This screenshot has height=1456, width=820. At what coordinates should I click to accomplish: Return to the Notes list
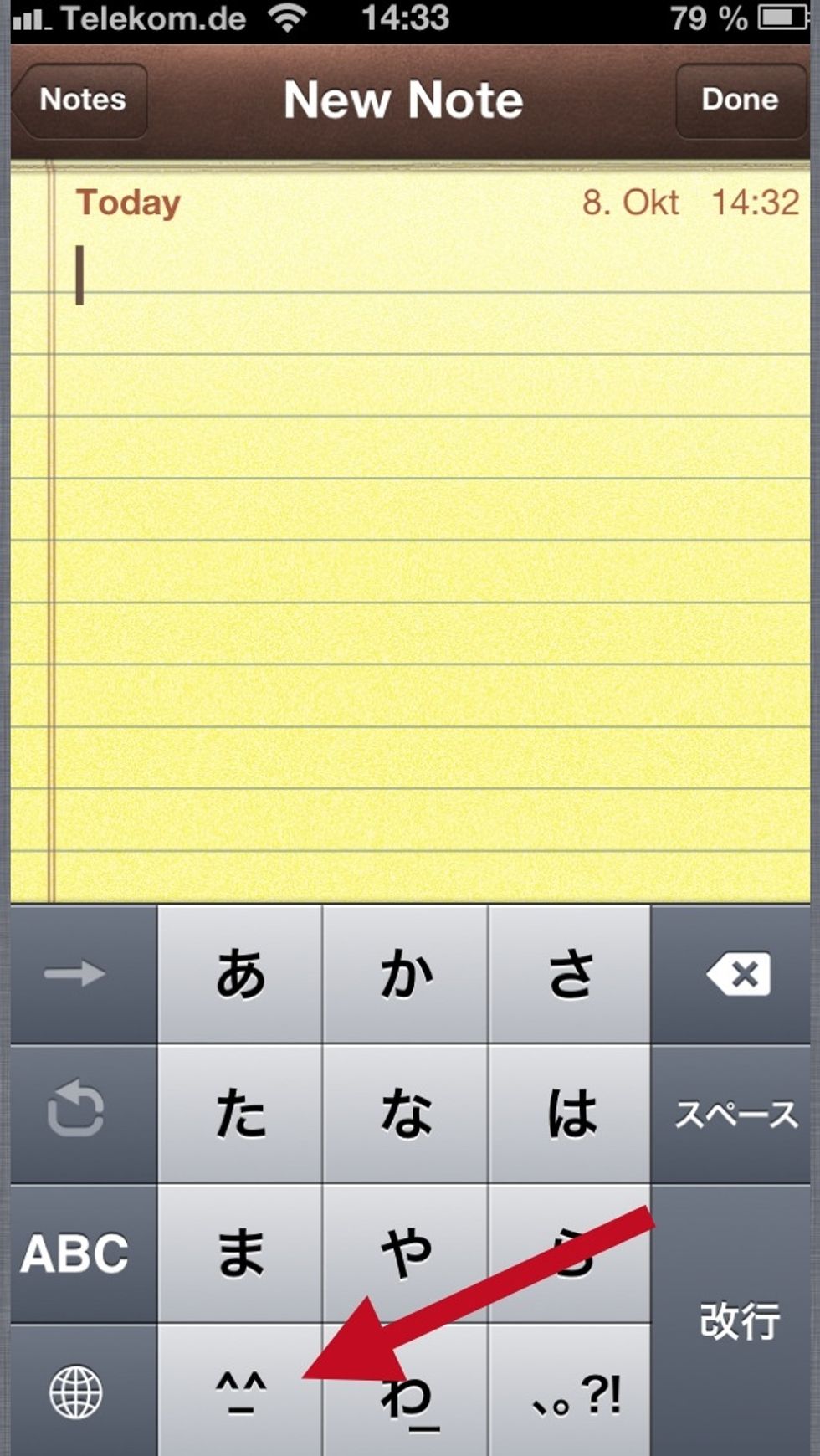click(x=80, y=100)
